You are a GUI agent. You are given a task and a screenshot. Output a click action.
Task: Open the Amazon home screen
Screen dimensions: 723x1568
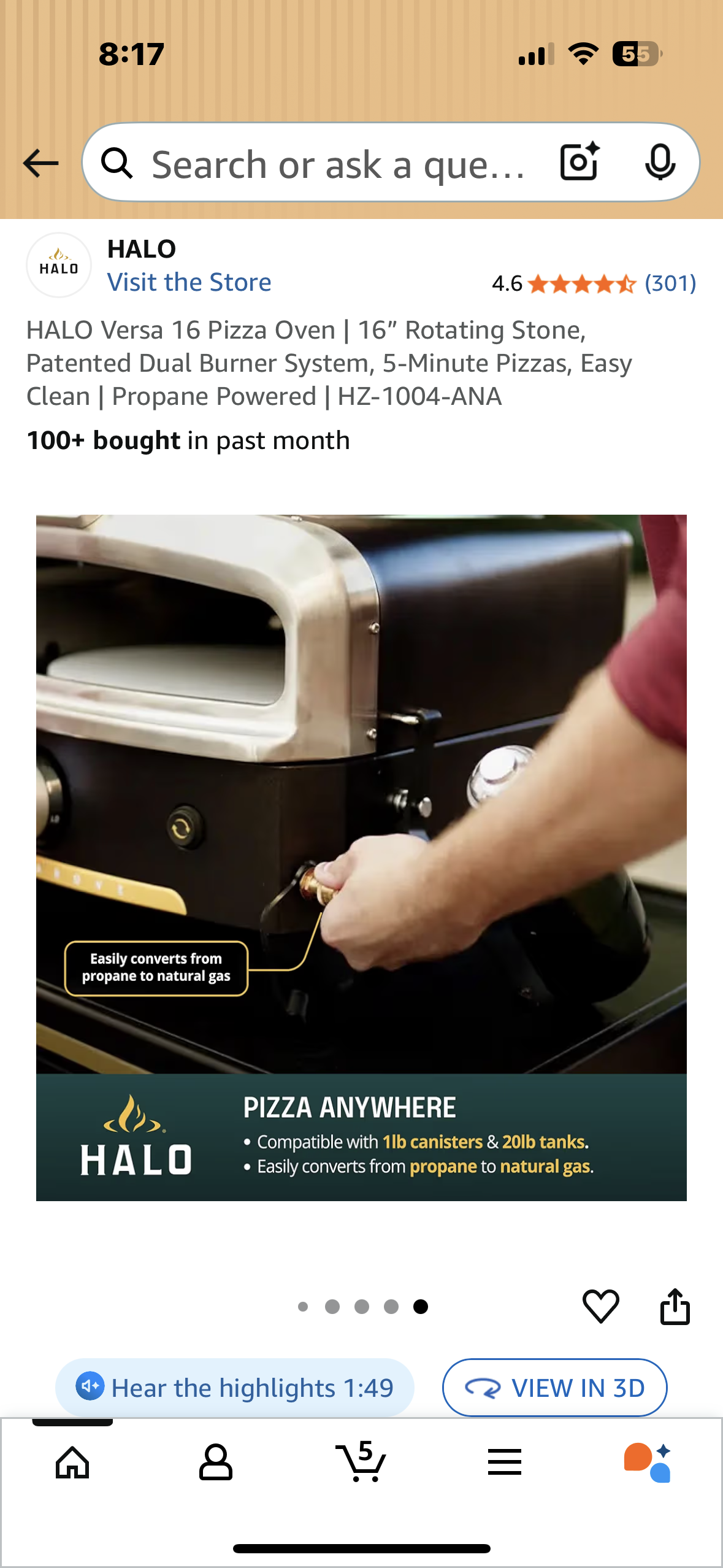click(72, 1464)
